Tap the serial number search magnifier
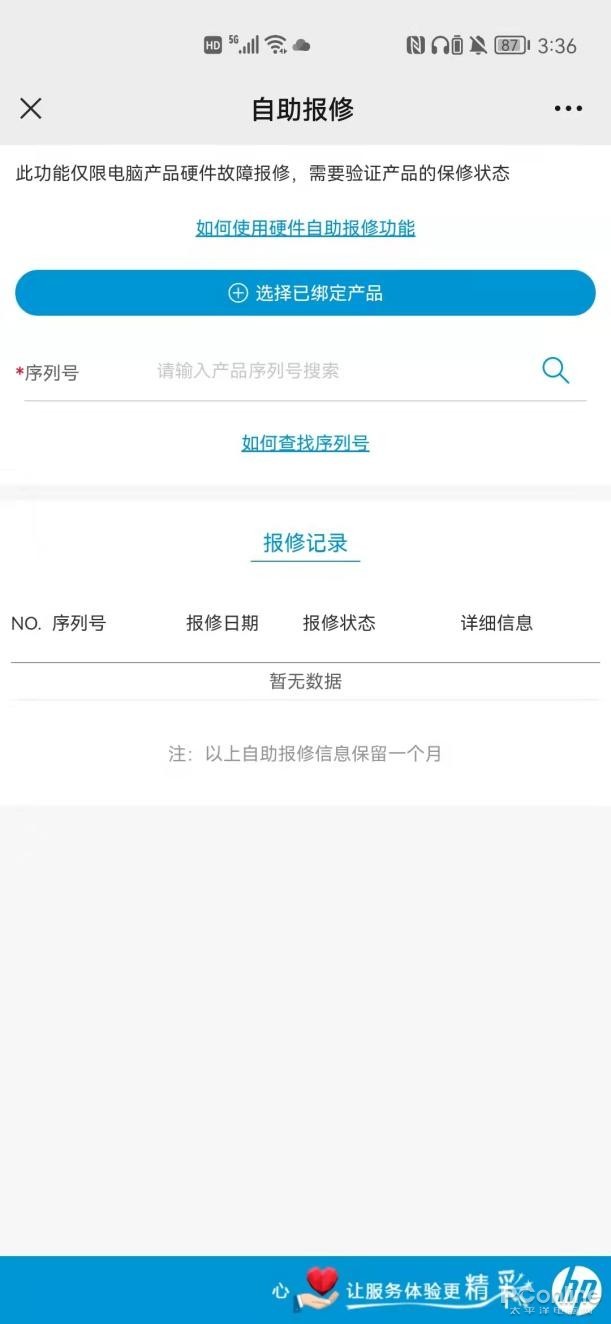 pos(555,371)
